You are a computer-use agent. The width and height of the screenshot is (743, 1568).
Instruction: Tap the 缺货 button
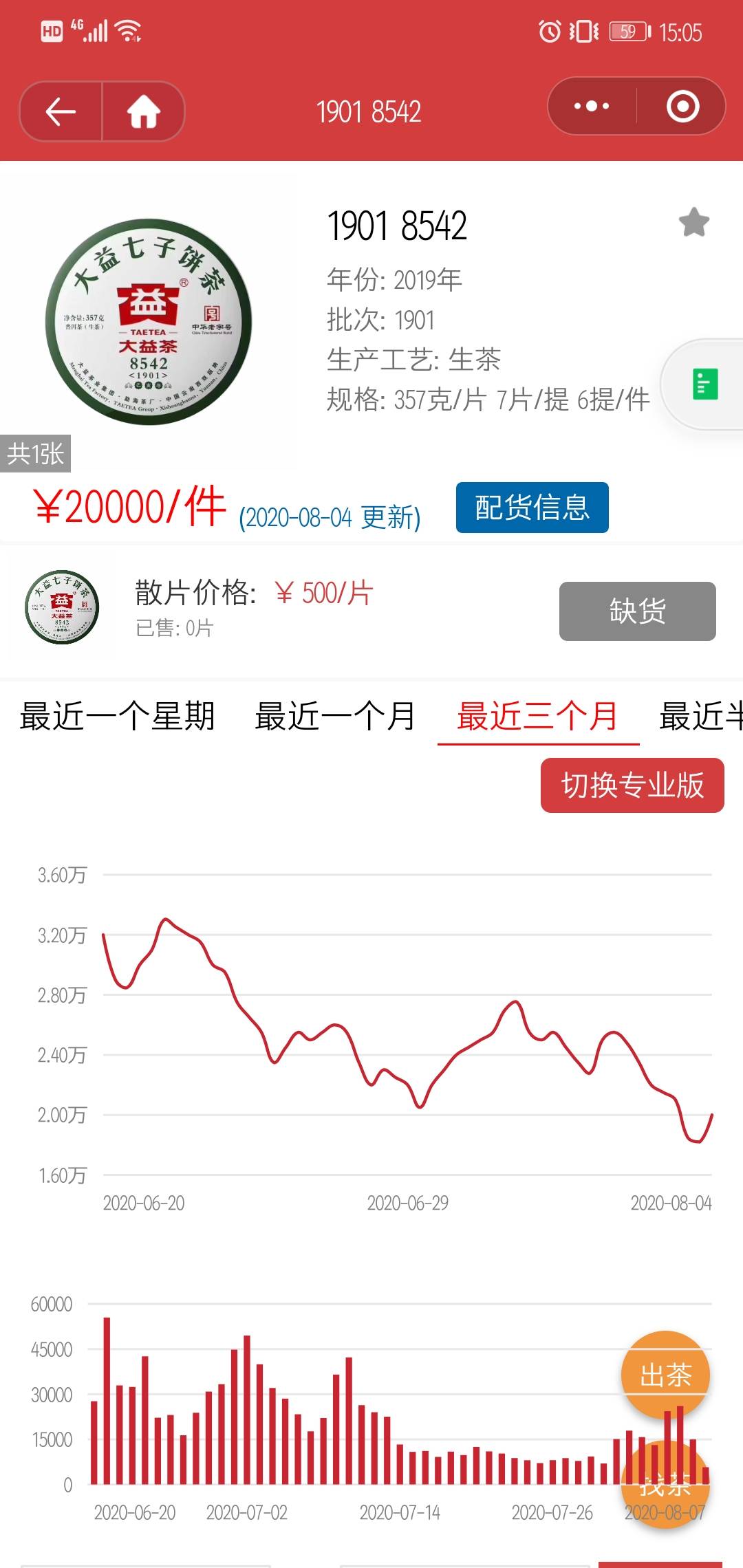tap(637, 611)
